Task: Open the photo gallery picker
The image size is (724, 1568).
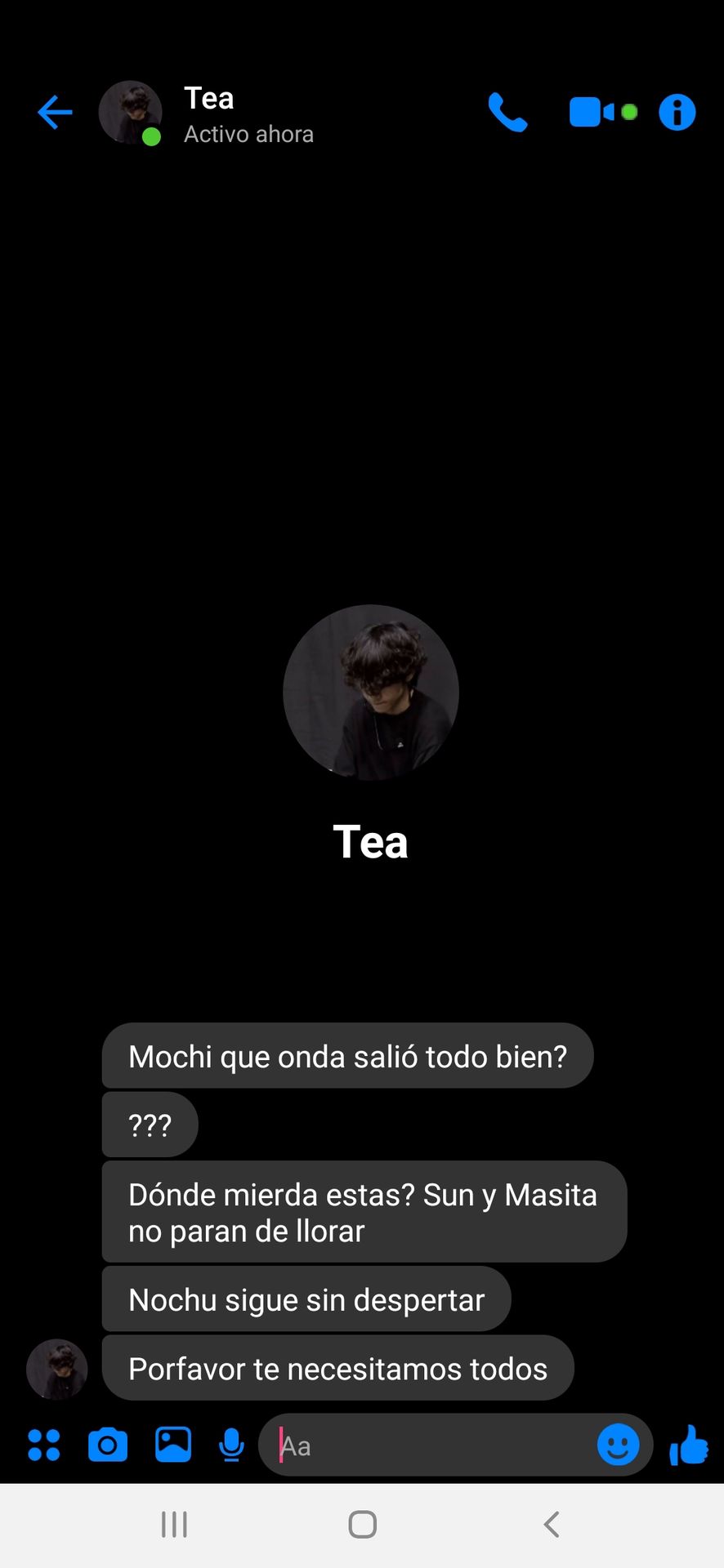Action: tap(173, 1445)
